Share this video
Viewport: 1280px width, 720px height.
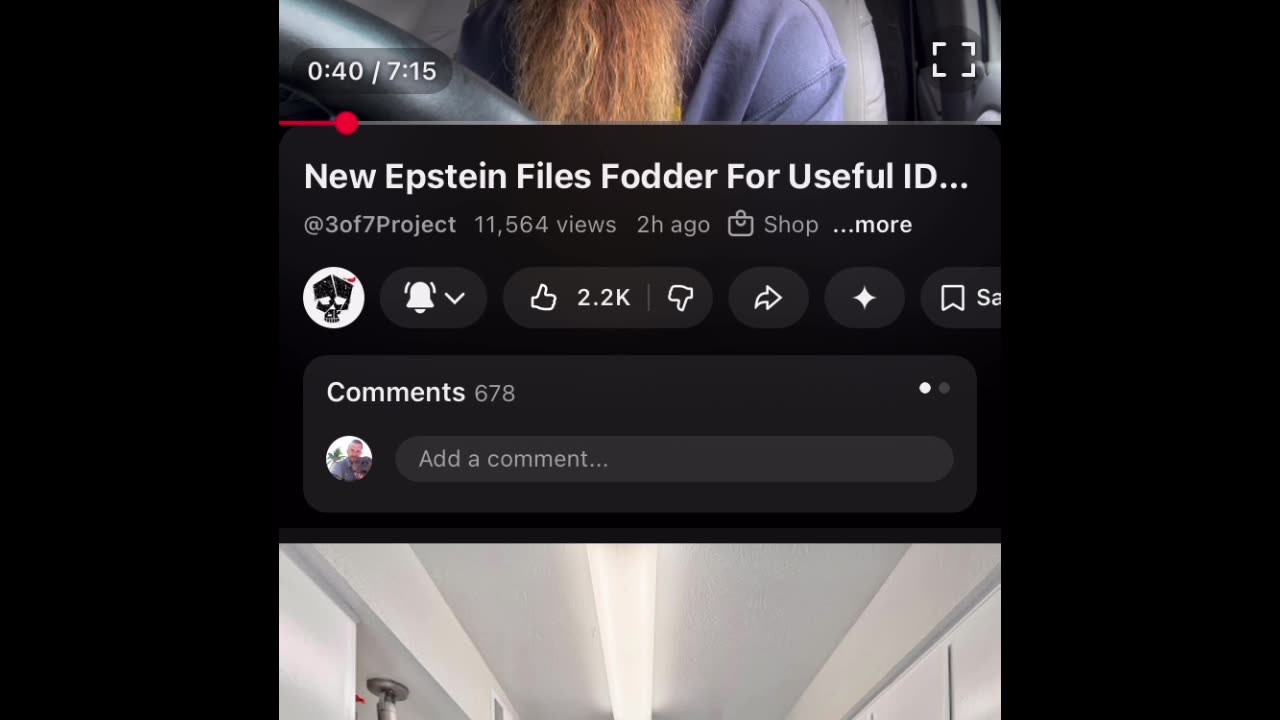point(768,298)
